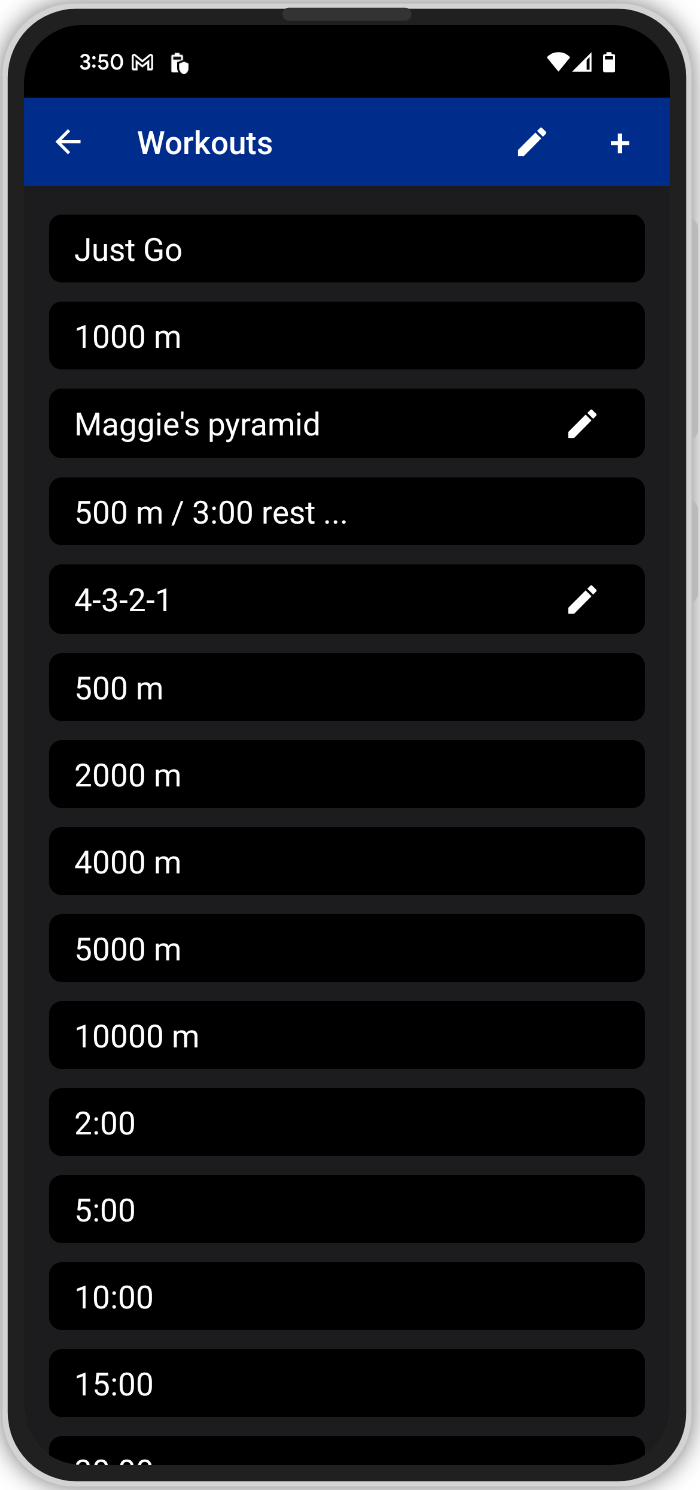The height and width of the screenshot is (1490, 700).
Task: Open the 4-3-2-1 workout
Action: click(347, 600)
